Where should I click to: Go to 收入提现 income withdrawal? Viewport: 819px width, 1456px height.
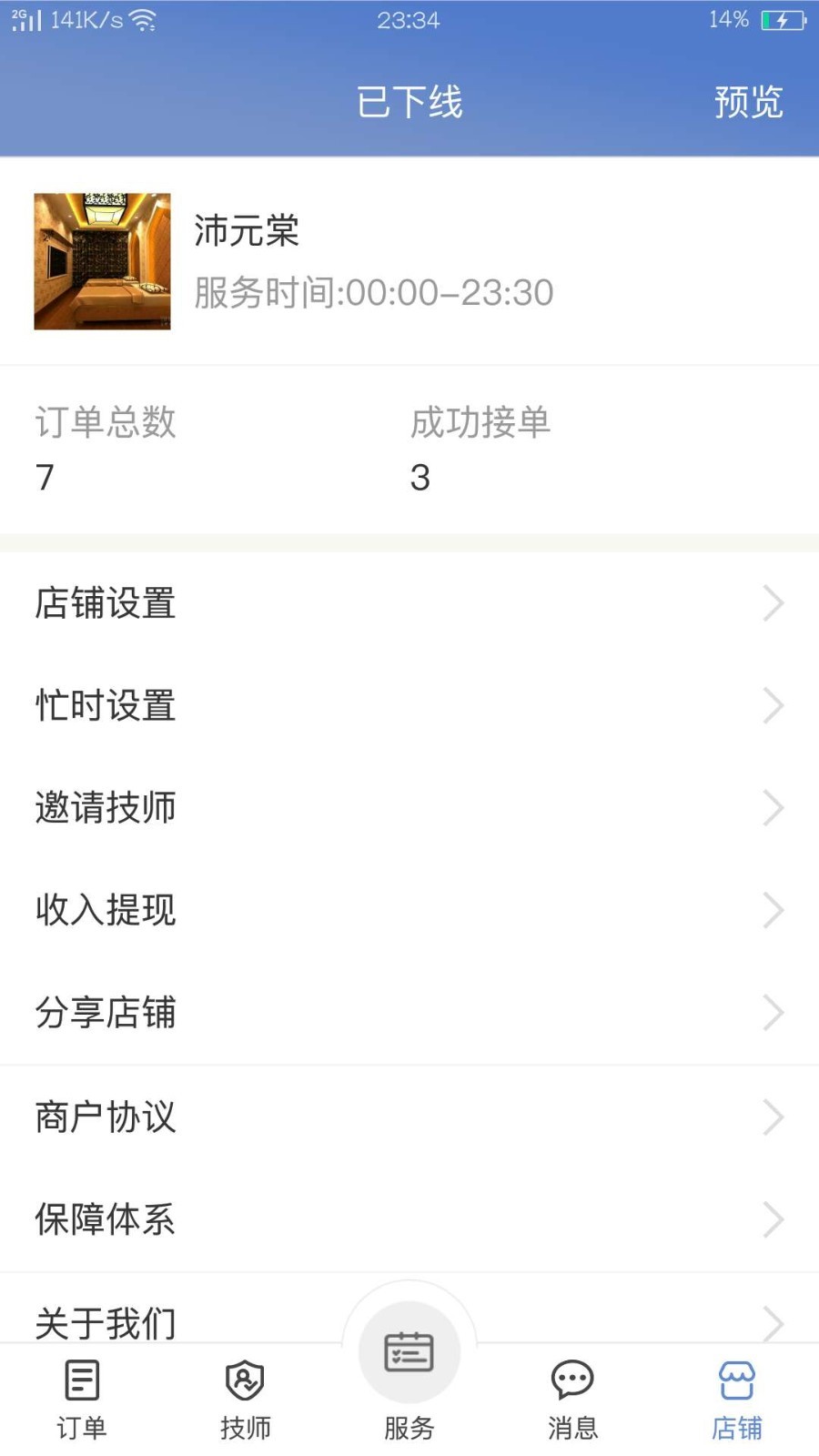(x=409, y=910)
